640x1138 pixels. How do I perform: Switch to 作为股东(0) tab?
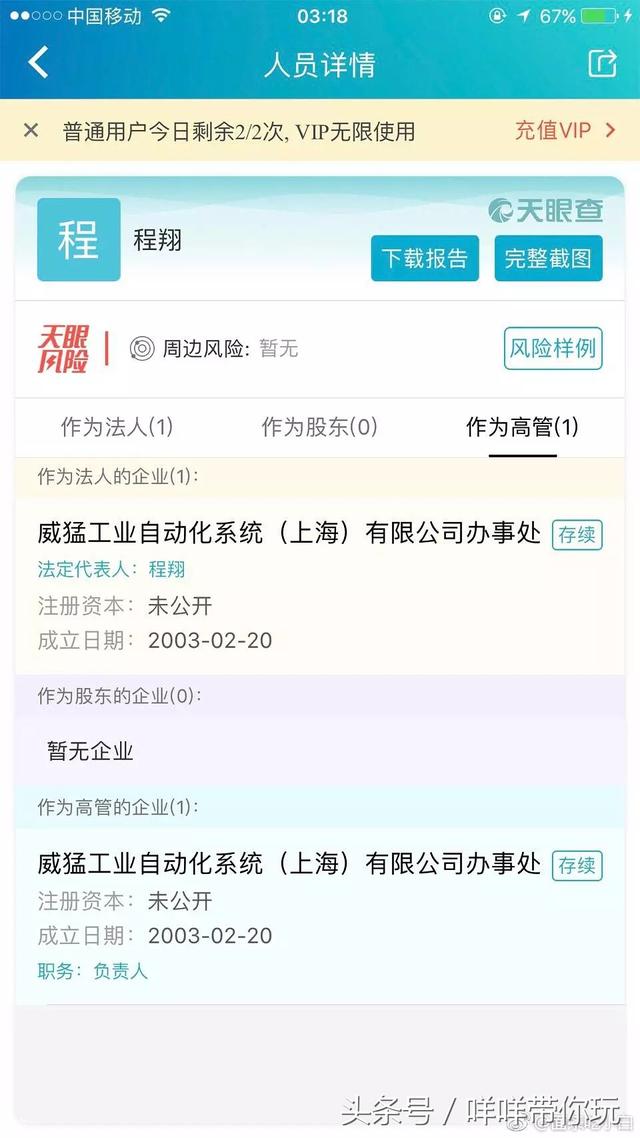(319, 428)
